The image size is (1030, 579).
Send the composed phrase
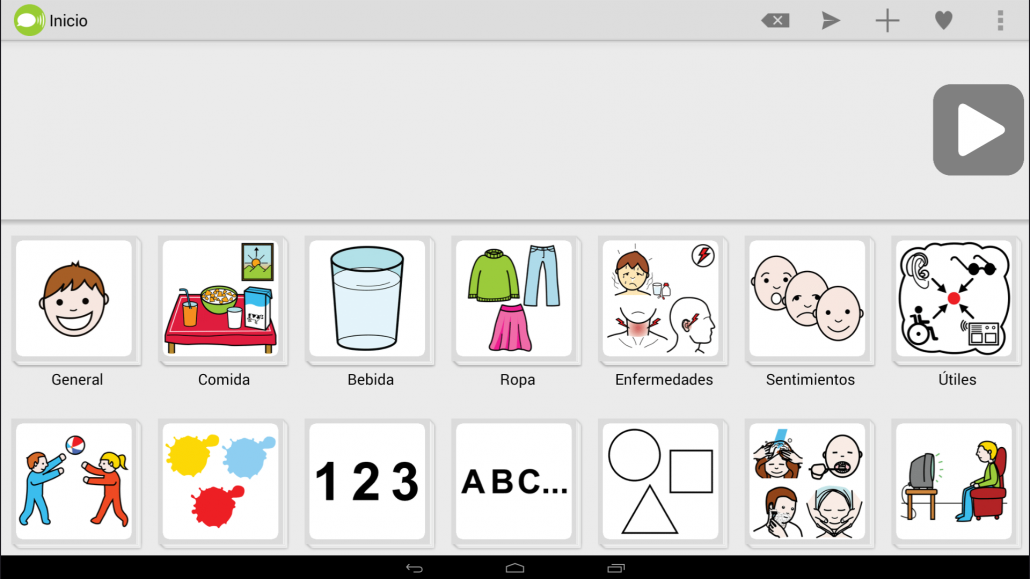pos(831,20)
